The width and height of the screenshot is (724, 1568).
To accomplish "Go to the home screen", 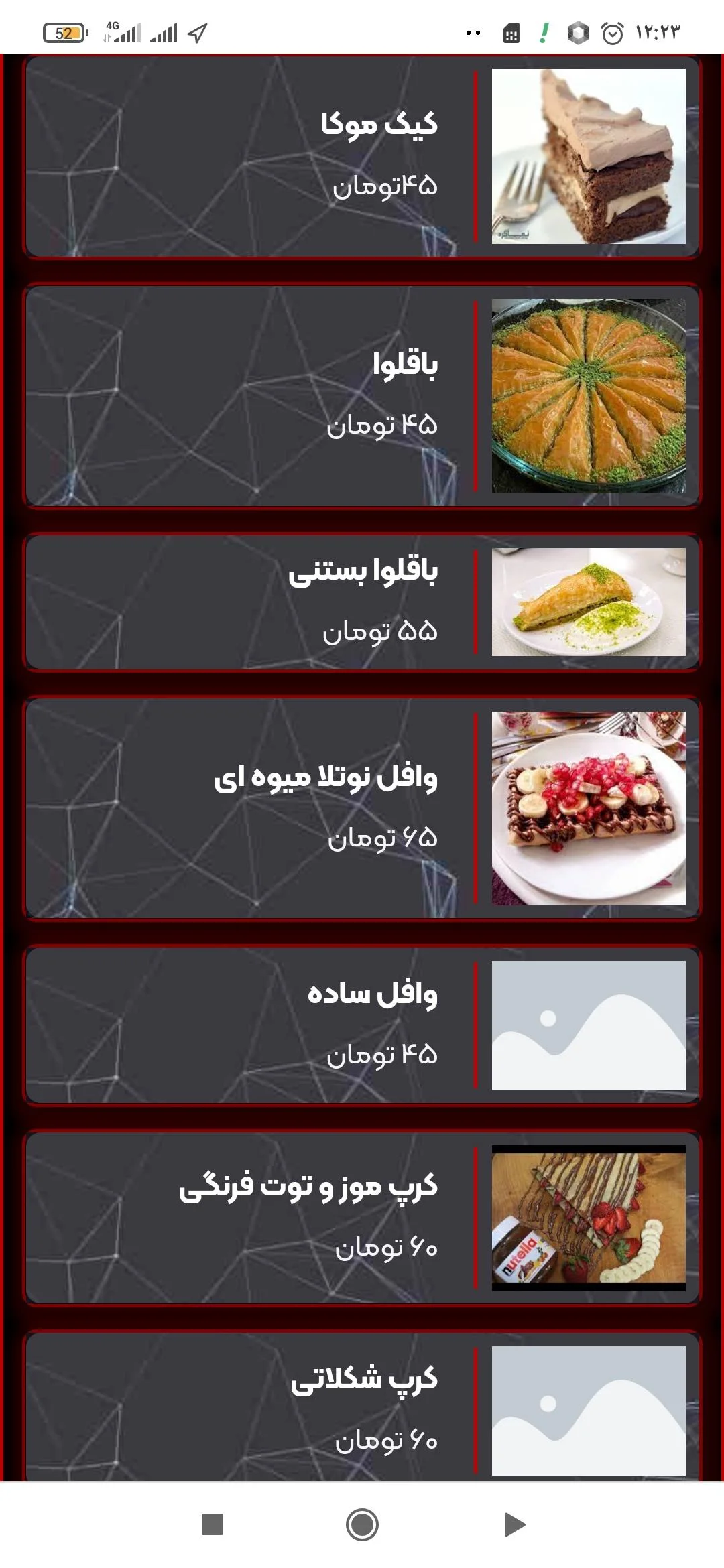I will pyautogui.click(x=362, y=1524).
